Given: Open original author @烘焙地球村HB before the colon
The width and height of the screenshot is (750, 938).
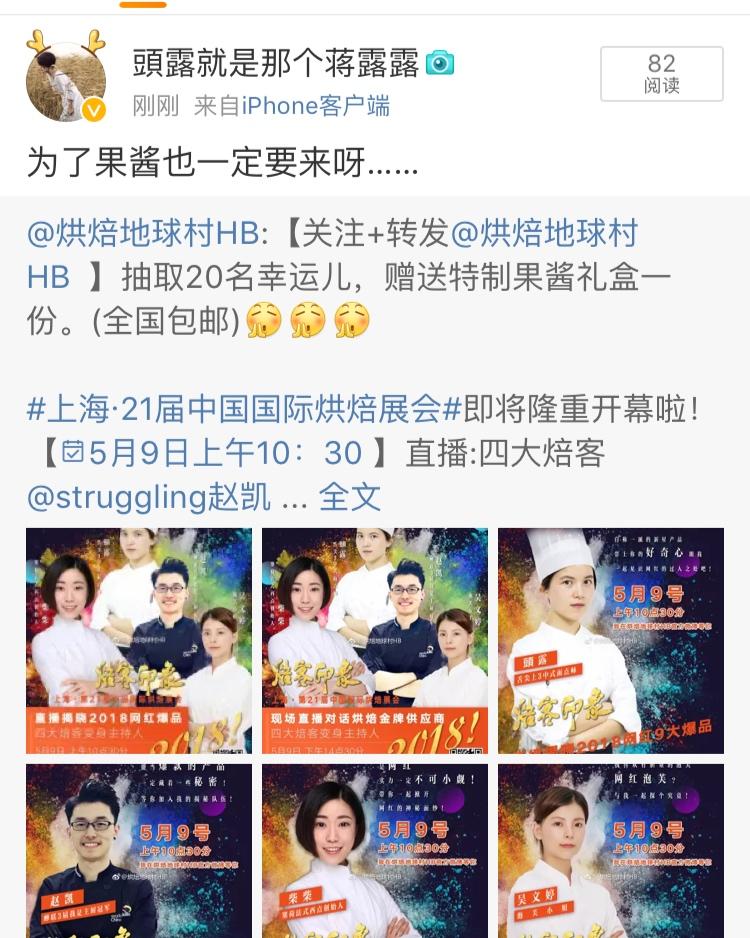Looking at the screenshot, I should pyautogui.click(x=143, y=234).
